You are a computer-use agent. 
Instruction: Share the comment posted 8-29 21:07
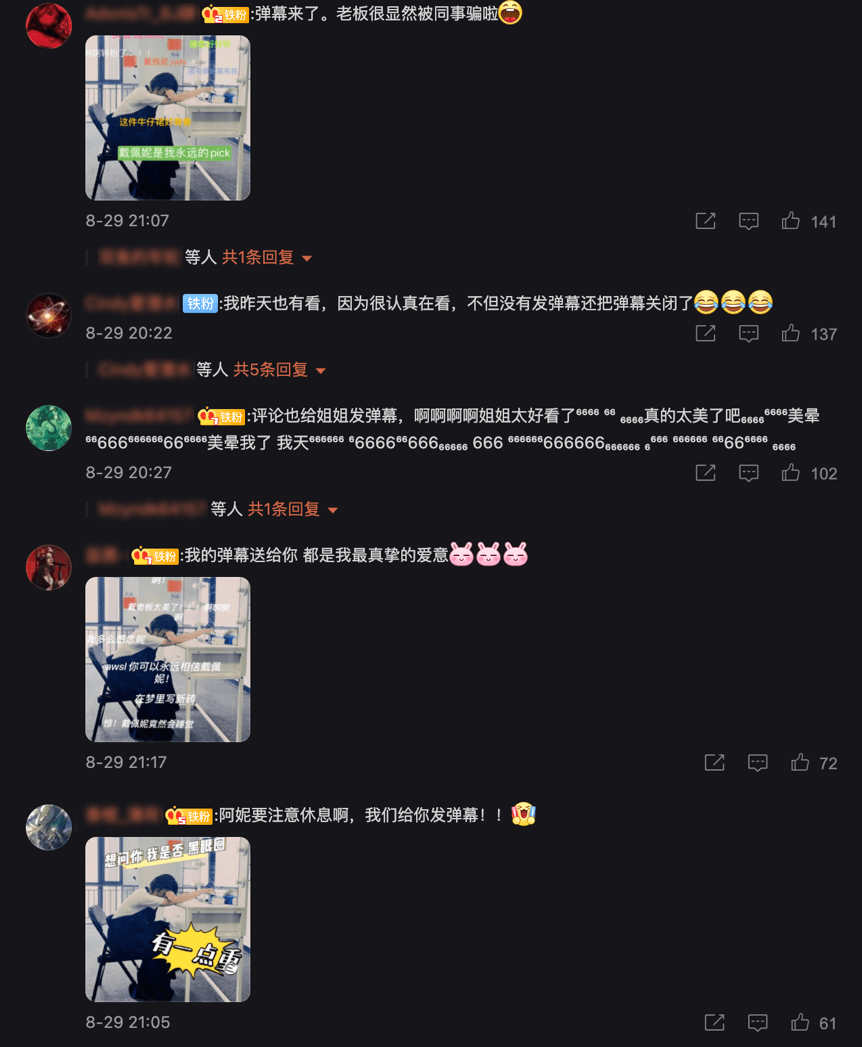pos(705,221)
